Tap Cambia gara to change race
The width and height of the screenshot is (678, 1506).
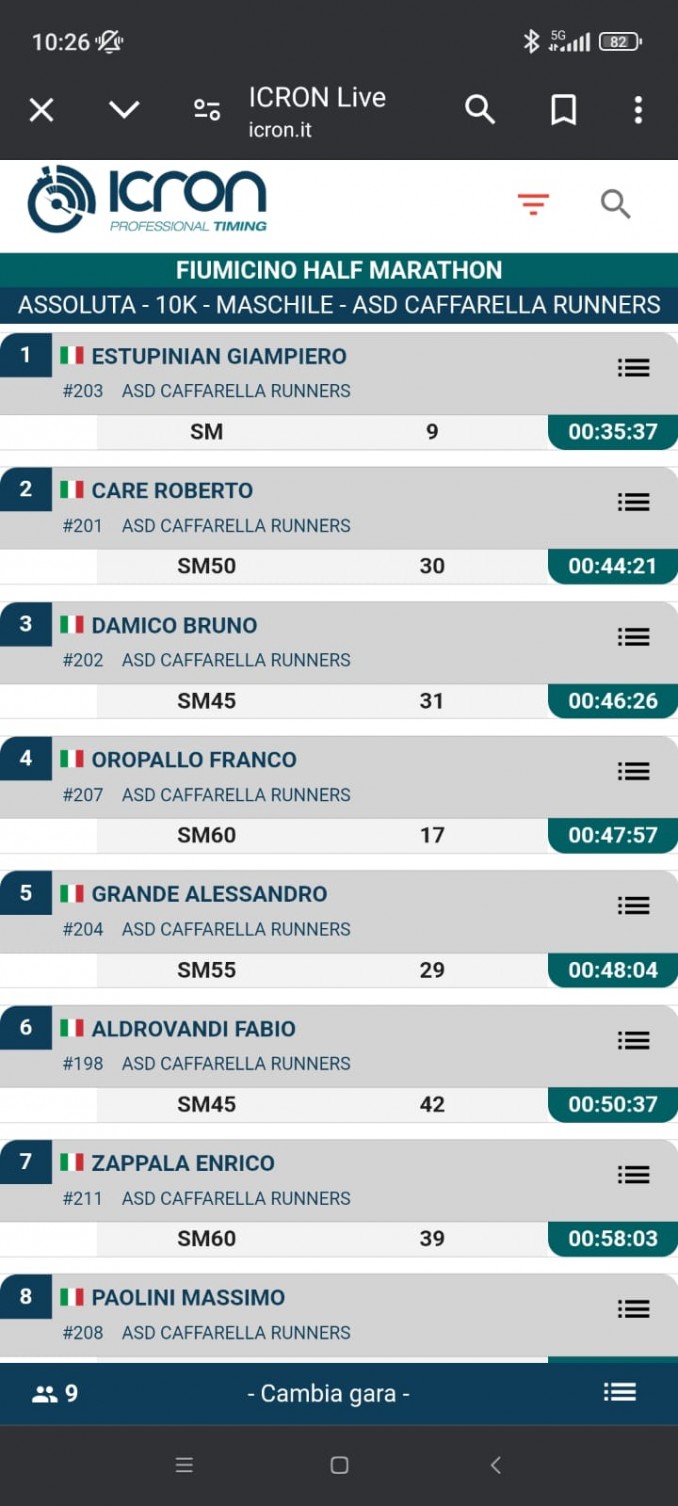click(x=328, y=1394)
